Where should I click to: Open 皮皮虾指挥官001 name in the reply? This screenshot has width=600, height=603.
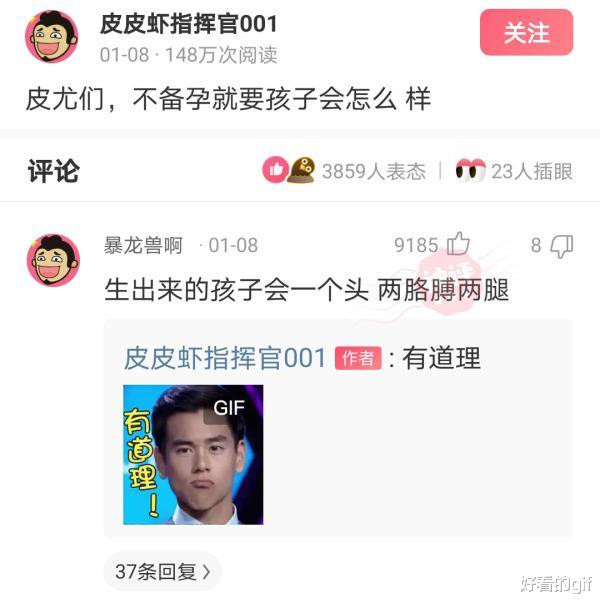[225, 358]
